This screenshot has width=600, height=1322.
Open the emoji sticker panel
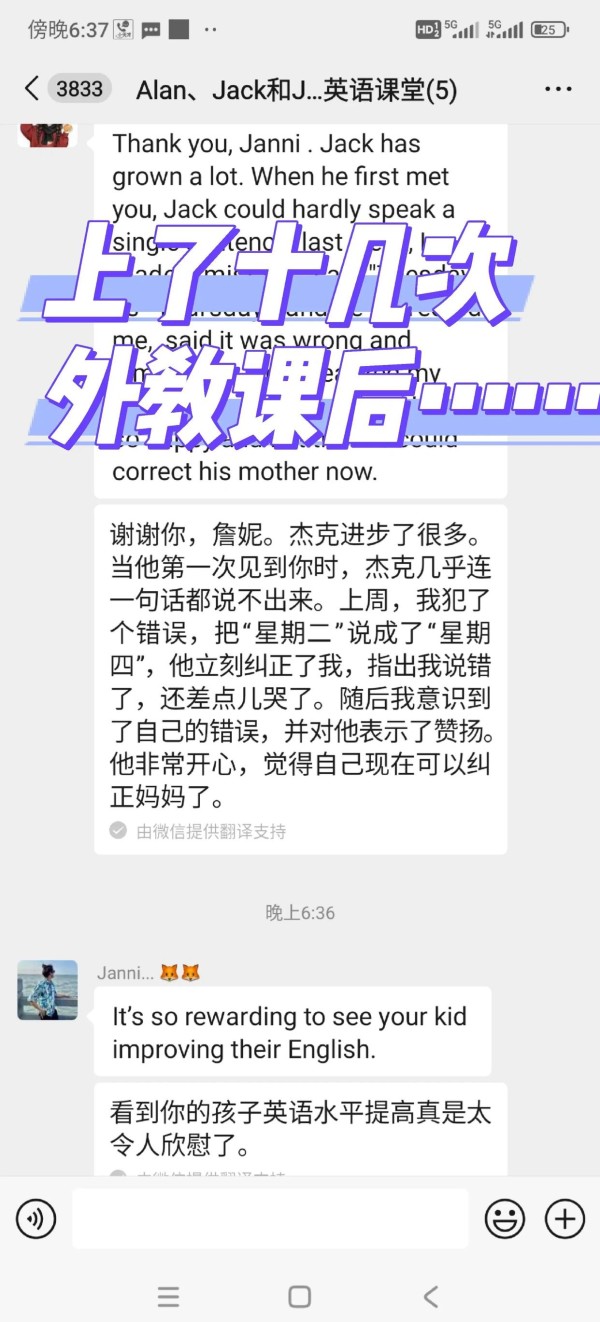point(505,1219)
